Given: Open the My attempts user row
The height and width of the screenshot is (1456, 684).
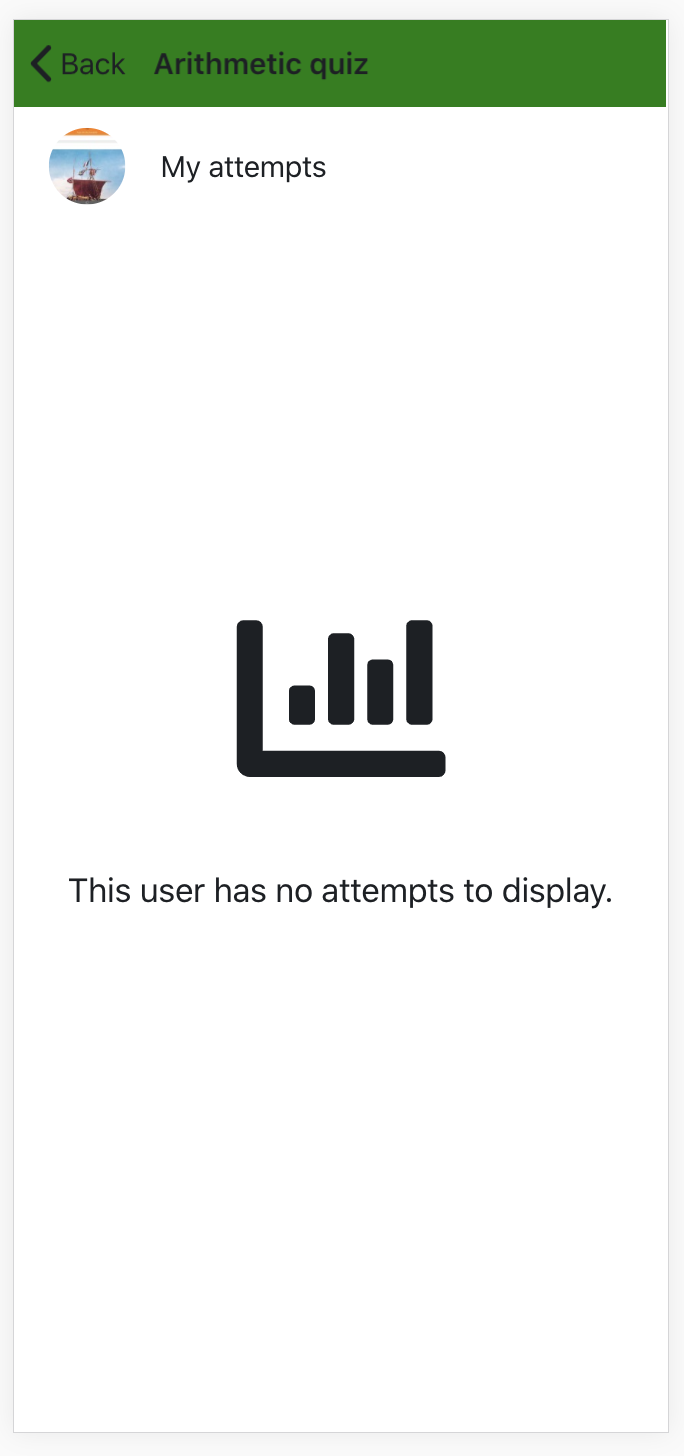Looking at the screenshot, I should [x=341, y=166].
